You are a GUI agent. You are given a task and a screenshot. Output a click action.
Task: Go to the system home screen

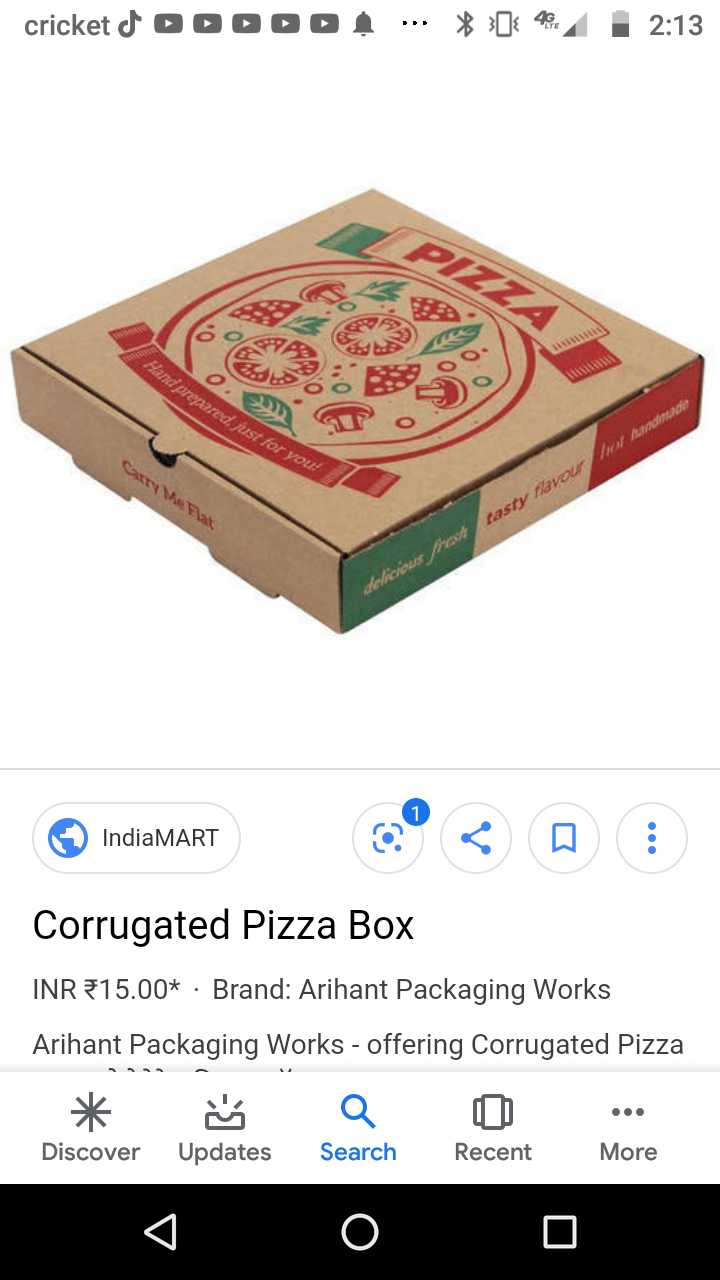point(360,1232)
